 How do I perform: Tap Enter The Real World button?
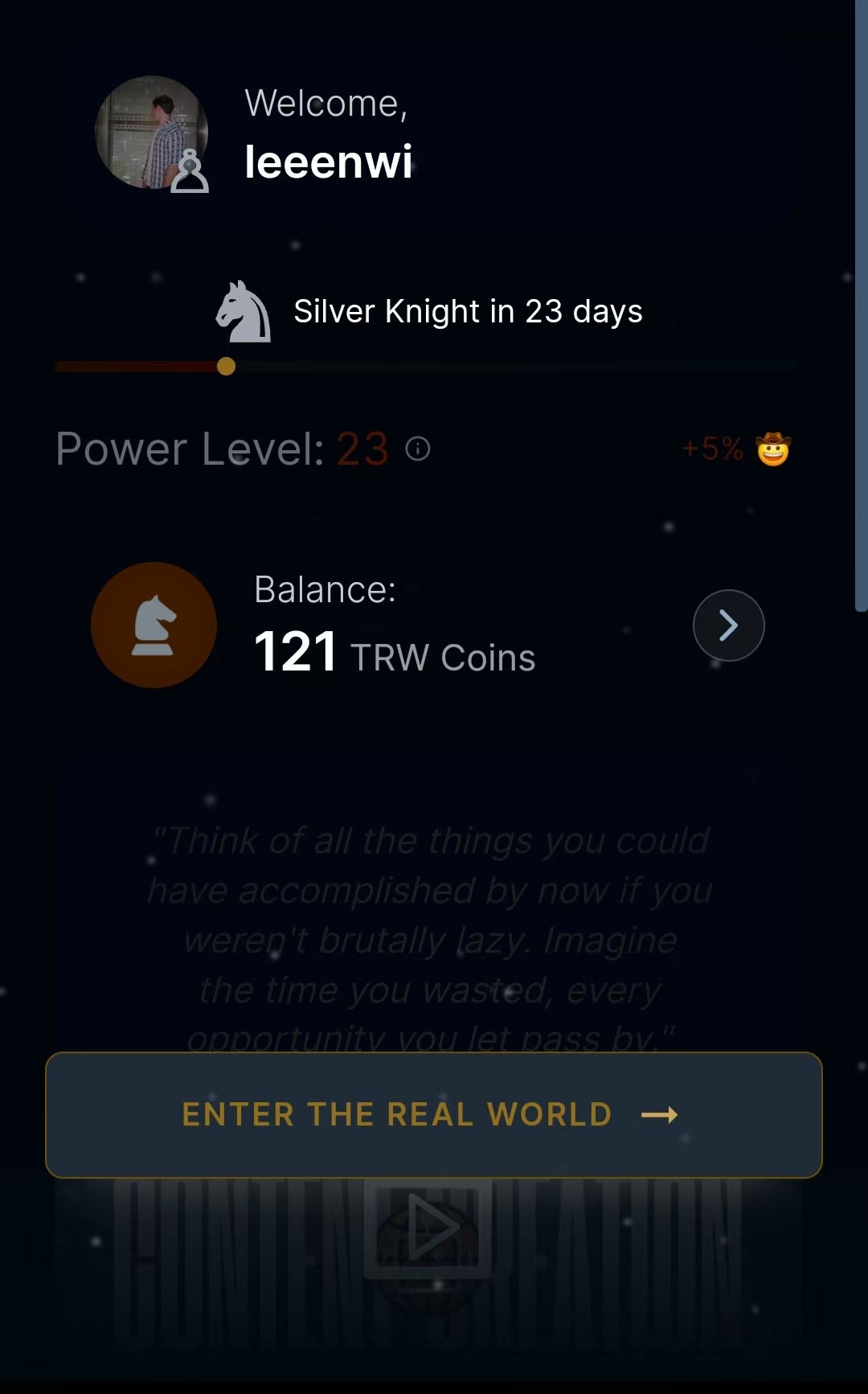tap(433, 1114)
